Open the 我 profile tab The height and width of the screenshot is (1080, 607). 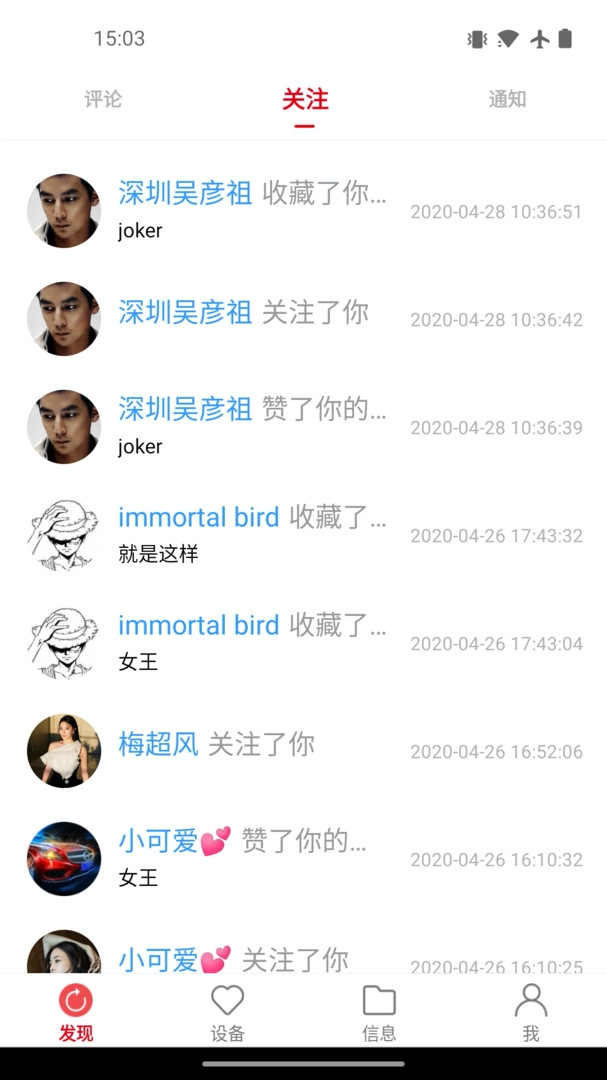531,1012
